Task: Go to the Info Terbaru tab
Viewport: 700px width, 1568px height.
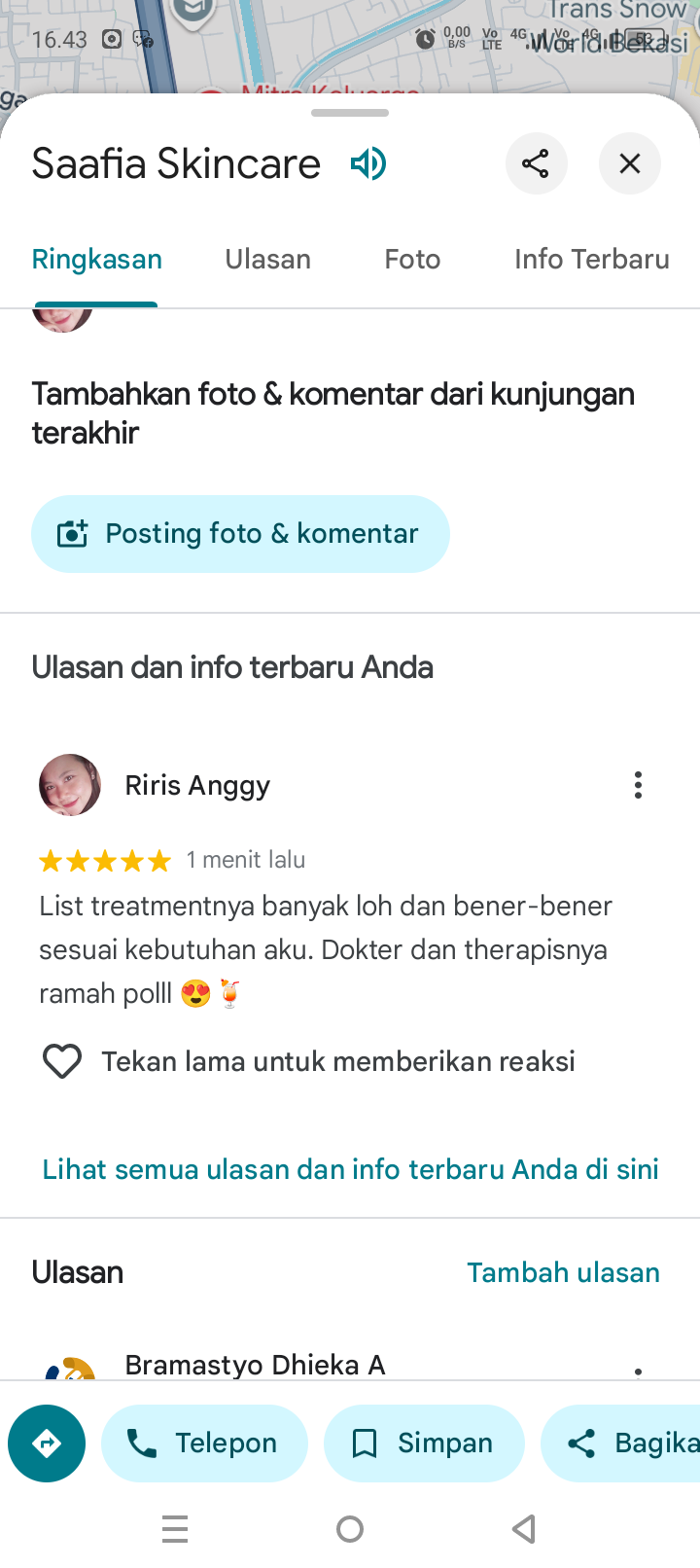Action: pyautogui.click(x=592, y=260)
